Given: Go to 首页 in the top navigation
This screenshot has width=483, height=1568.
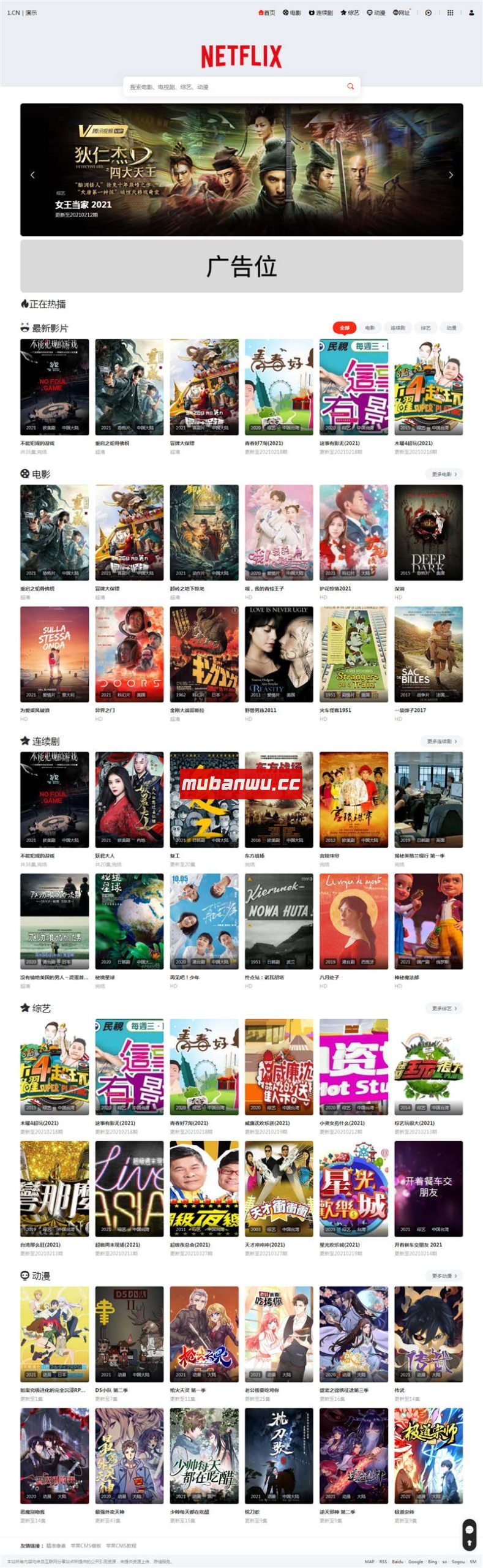Looking at the screenshot, I should tap(267, 12).
